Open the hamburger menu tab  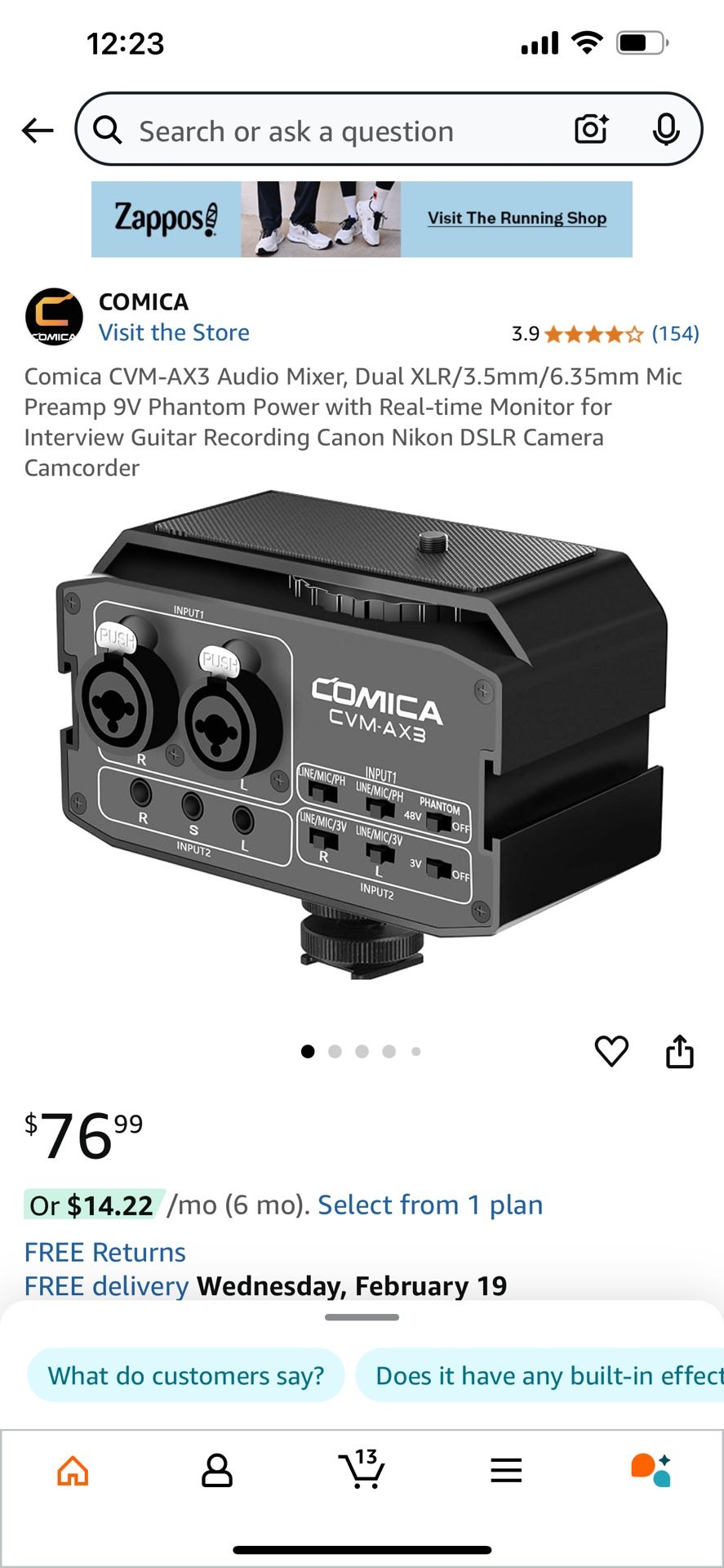point(506,1471)
